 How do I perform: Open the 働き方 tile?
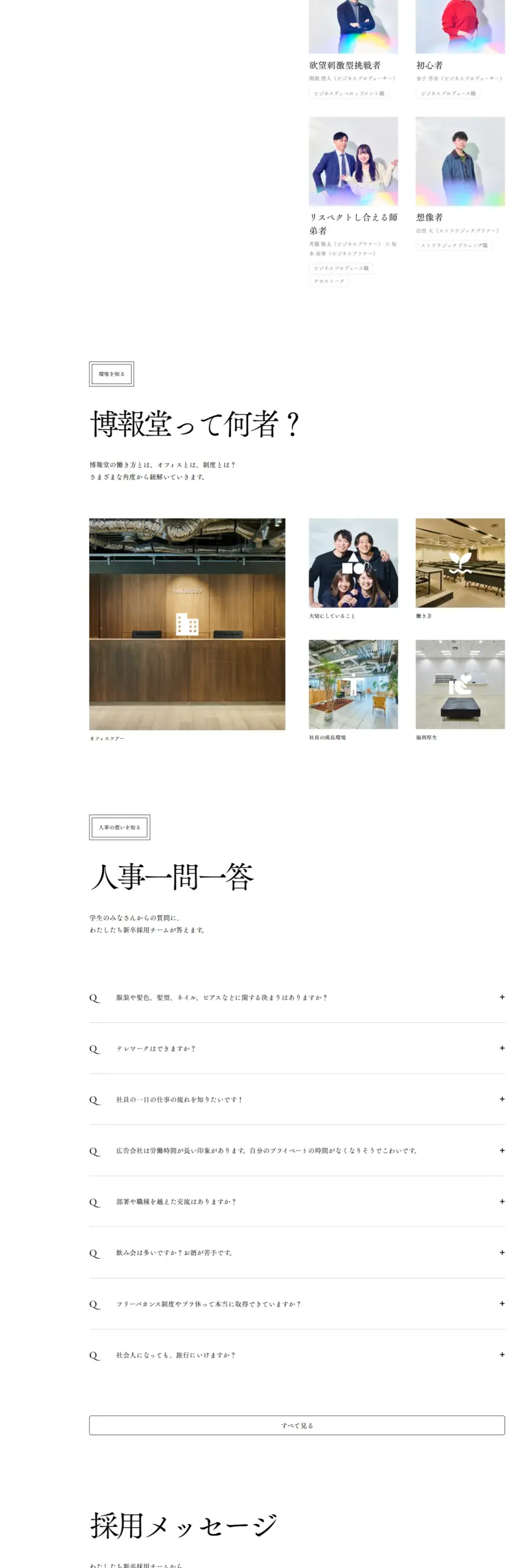click(460, 563)
